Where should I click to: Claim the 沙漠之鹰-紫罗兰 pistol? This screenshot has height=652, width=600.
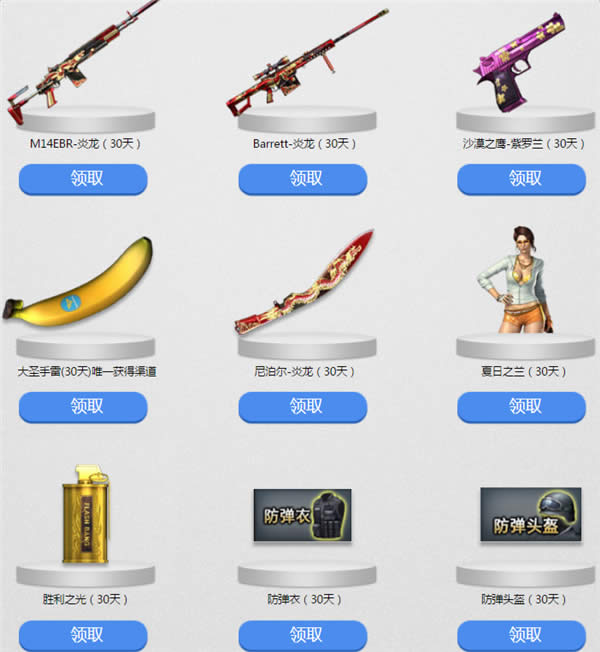[521, 179]
